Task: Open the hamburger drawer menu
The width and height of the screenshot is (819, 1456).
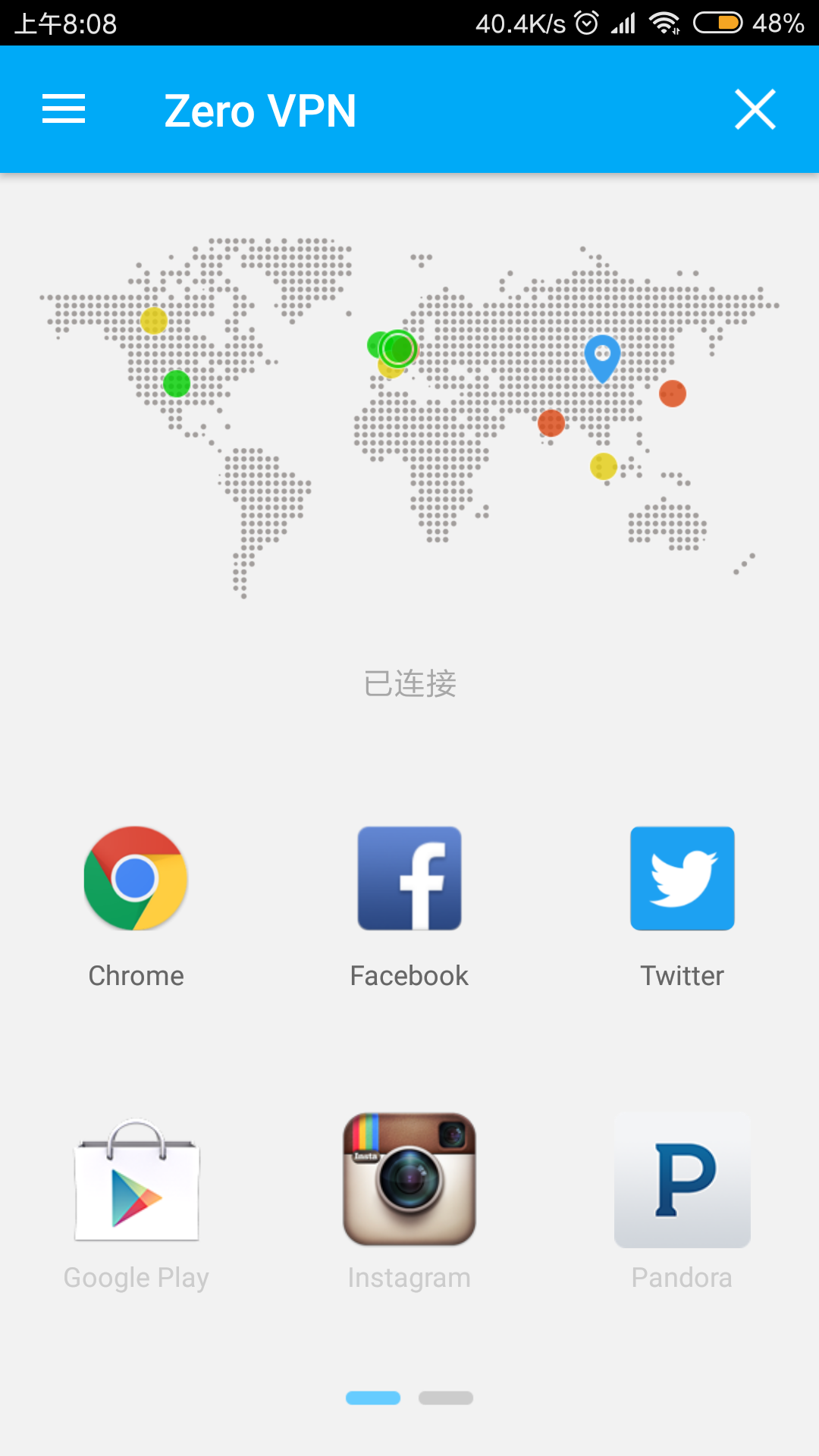Action: click(x=64, y=109)
